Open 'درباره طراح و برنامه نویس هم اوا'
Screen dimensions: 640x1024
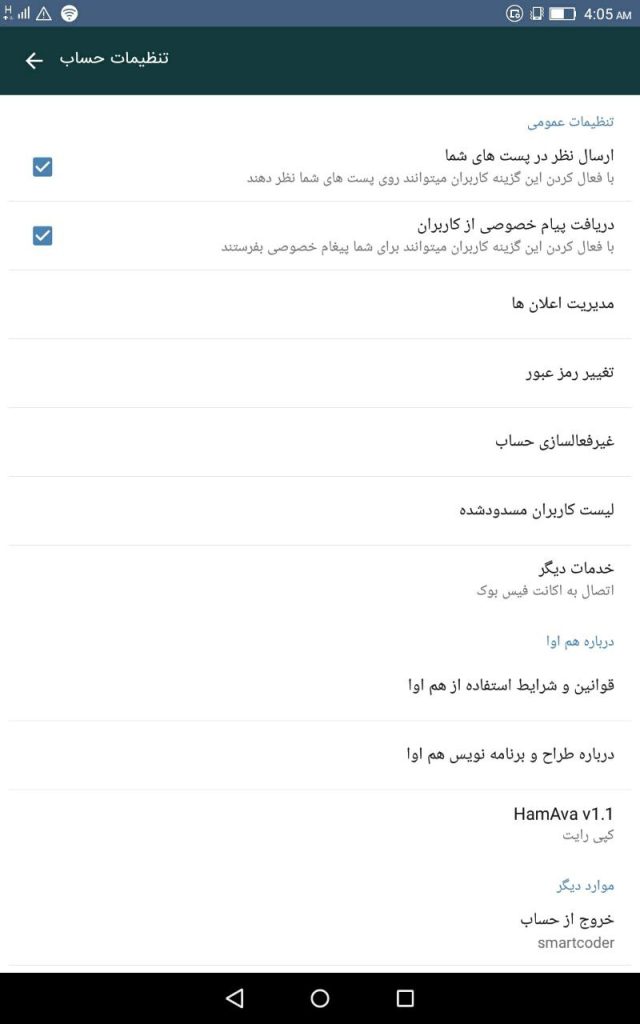[320, 755]
